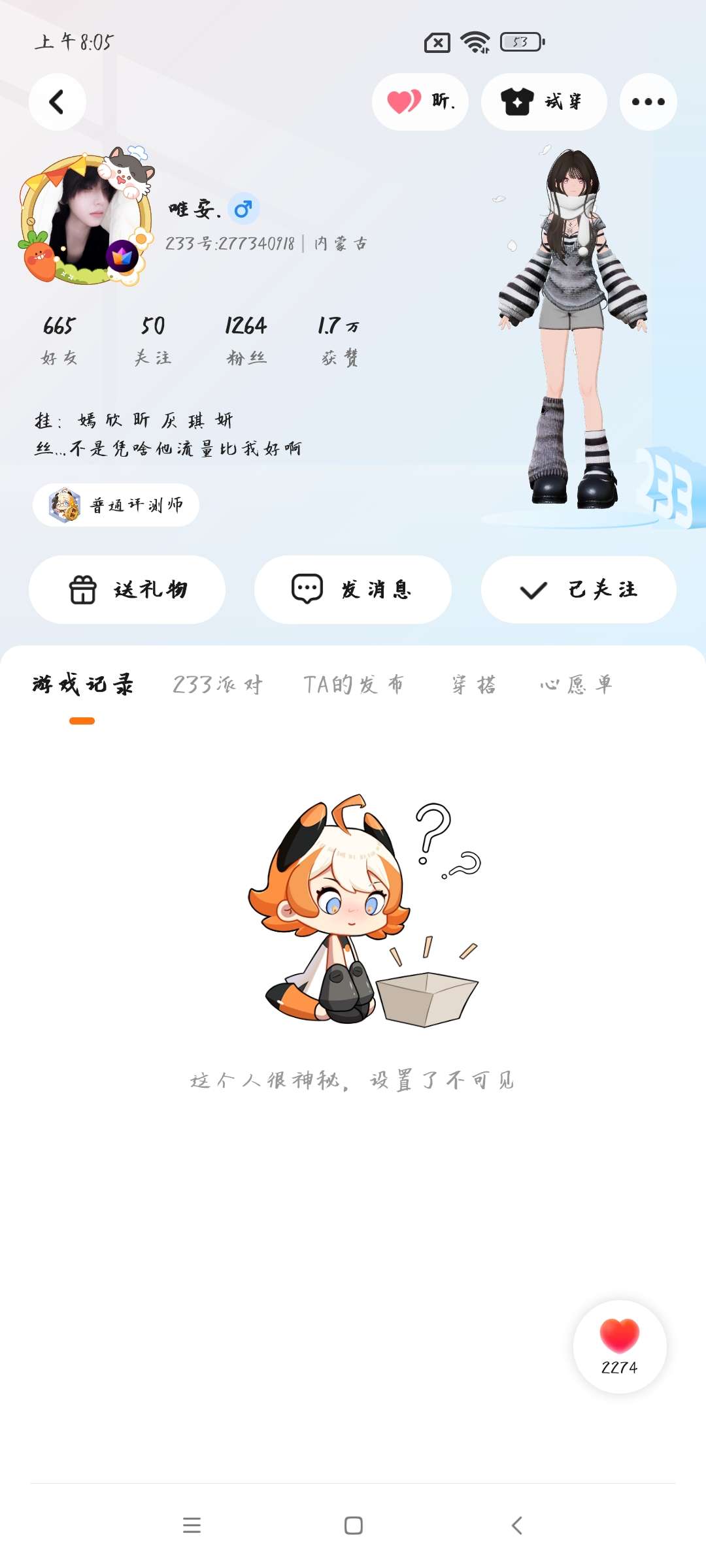The width and height of the screenshot is (706, 1568).
Task: Tap the system back button
Action: 516,1526
